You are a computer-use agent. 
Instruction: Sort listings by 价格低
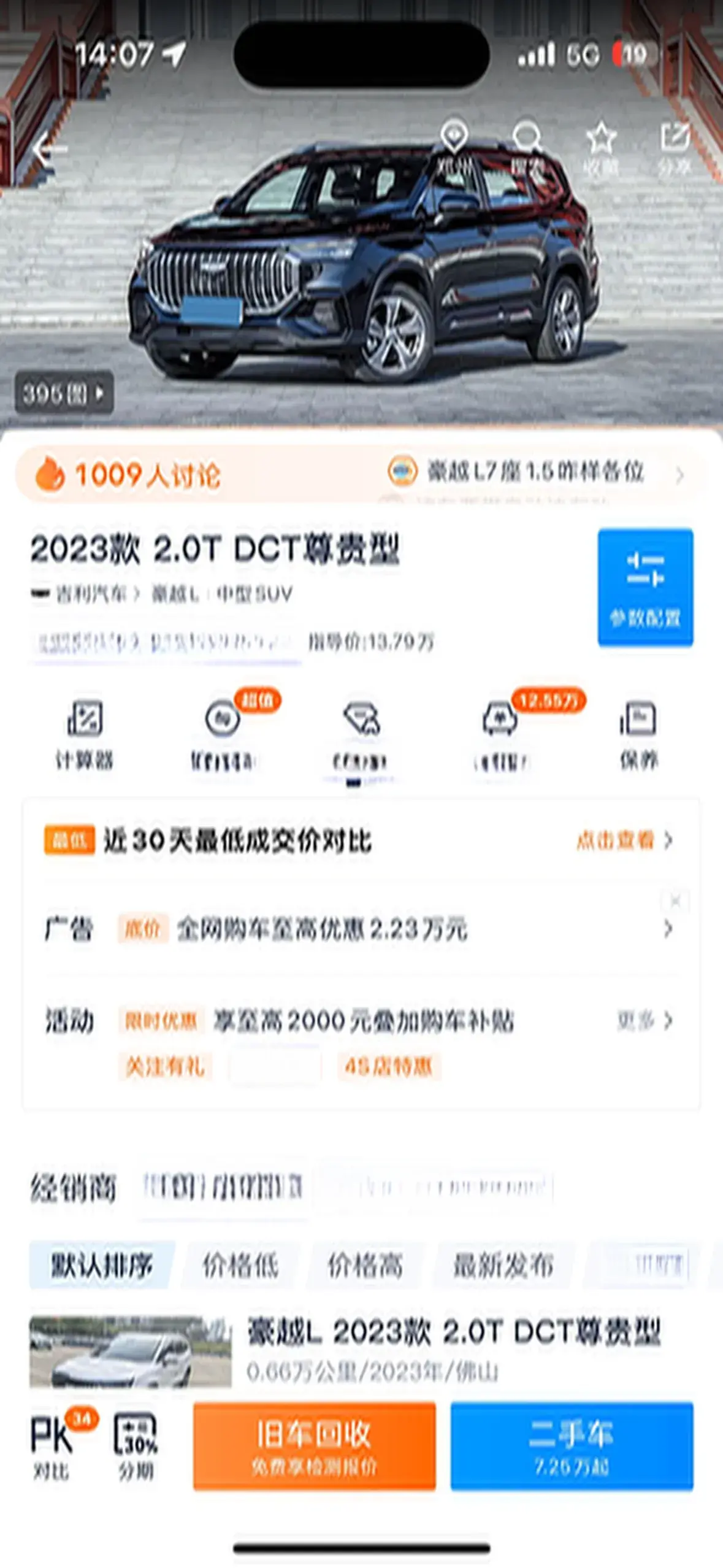pos(240,1264)
